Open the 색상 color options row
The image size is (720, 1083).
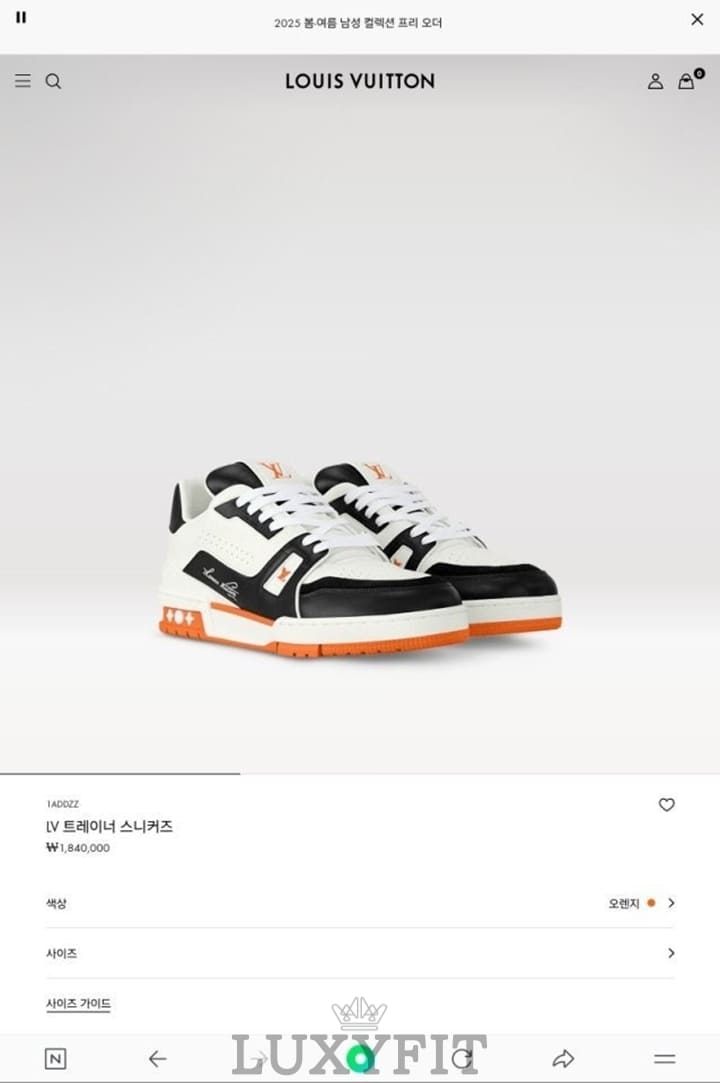[x=360, y=903]
